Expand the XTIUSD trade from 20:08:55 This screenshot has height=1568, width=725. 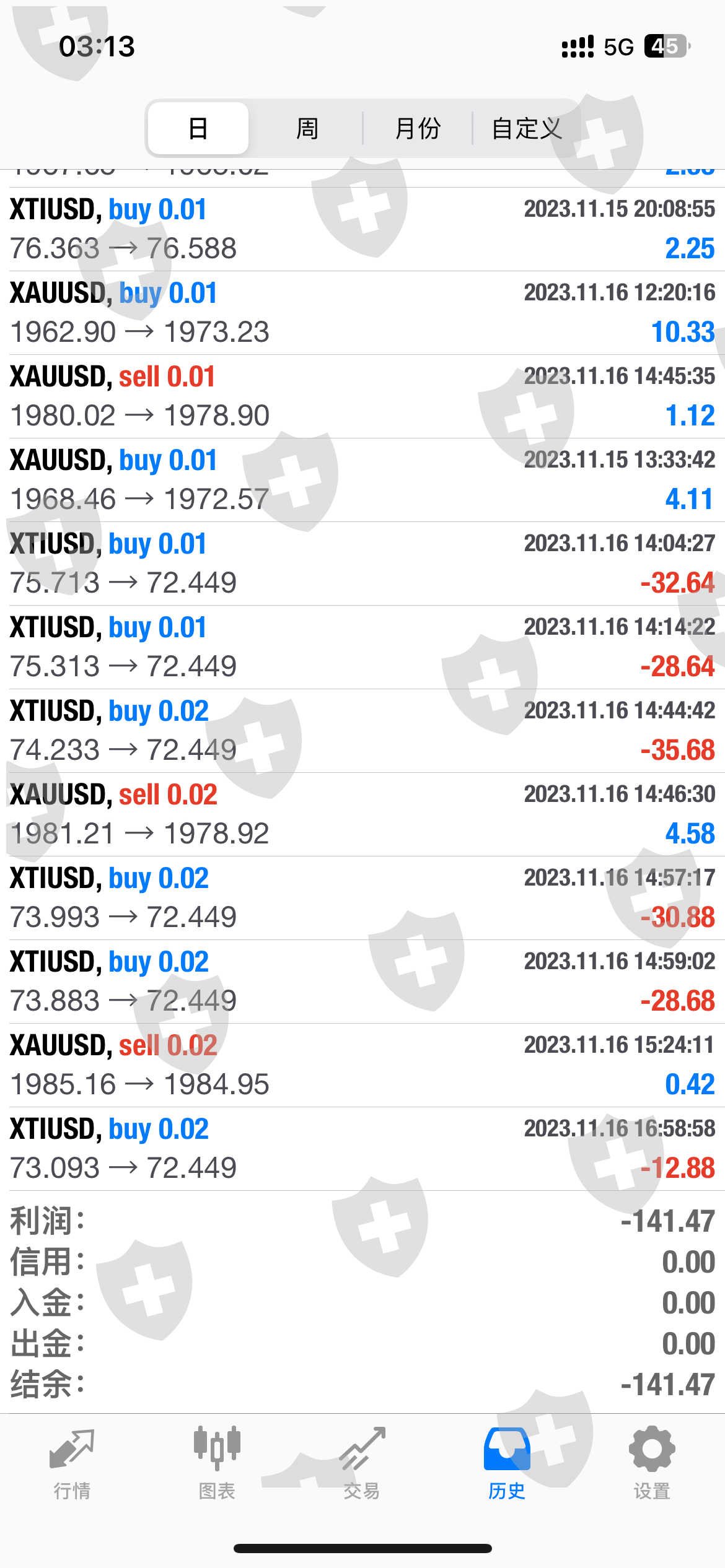click(x=362, y=229)
